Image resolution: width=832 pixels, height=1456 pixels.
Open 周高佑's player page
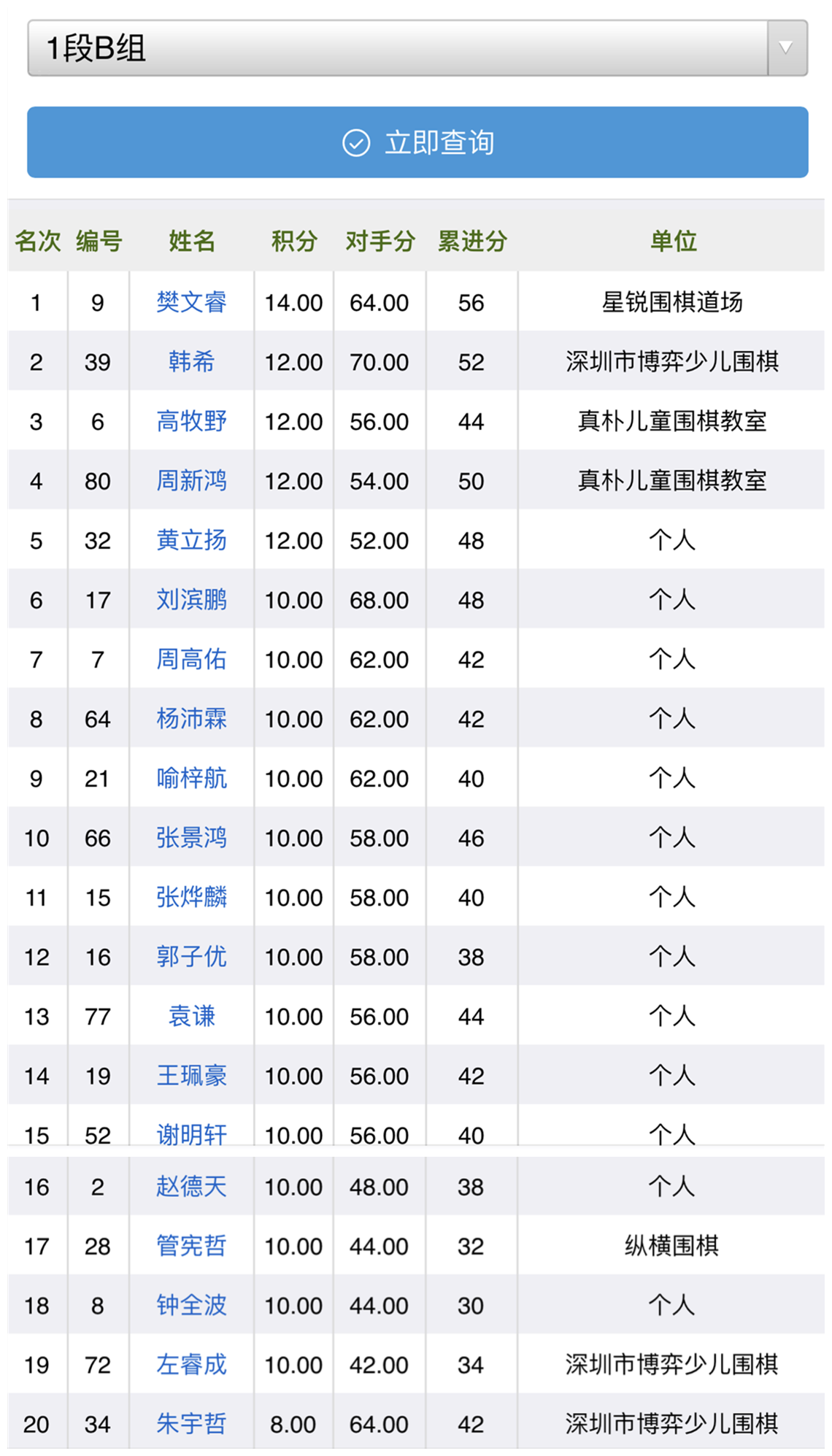191,660
